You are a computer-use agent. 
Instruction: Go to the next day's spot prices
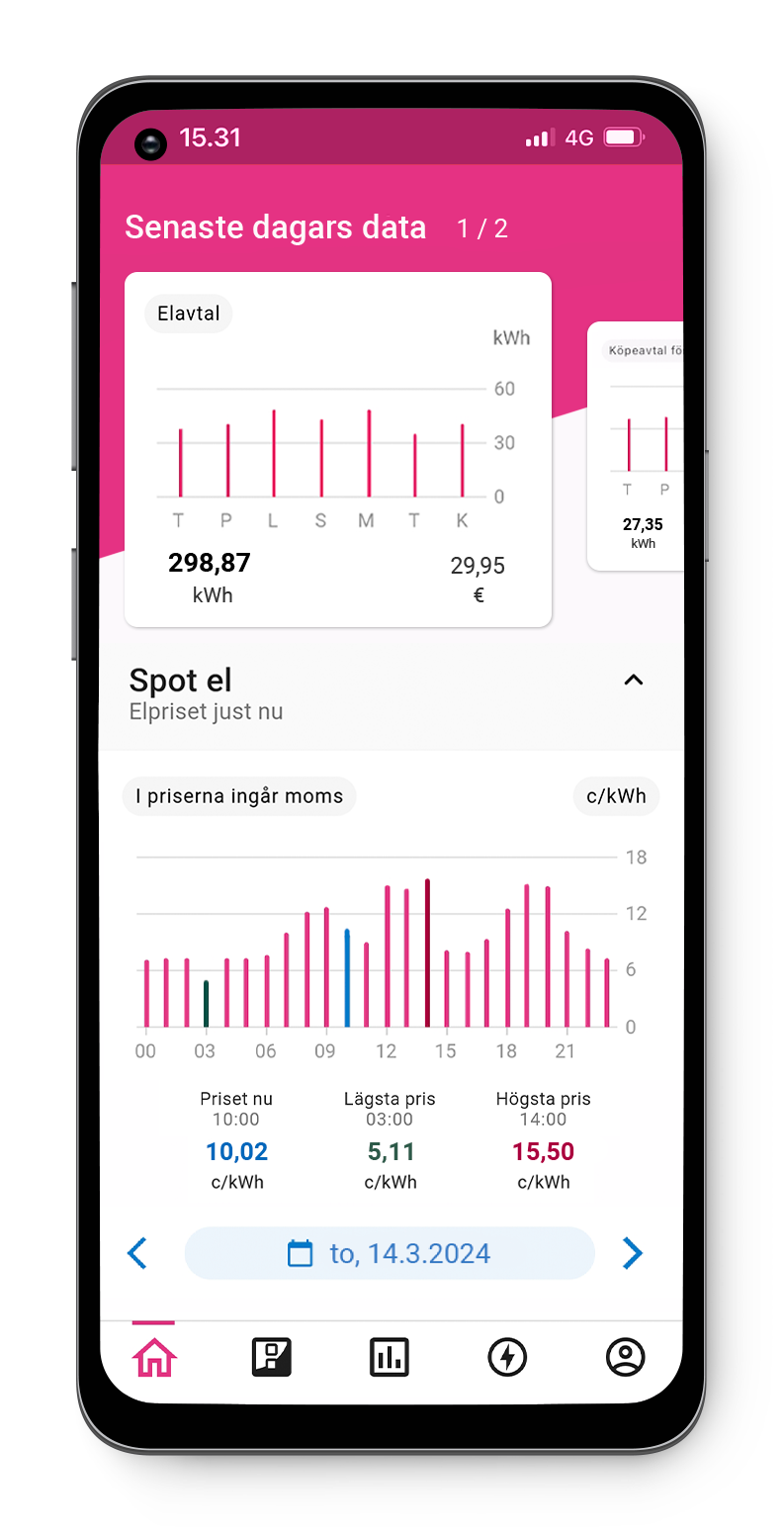(x=632, y=1253)
